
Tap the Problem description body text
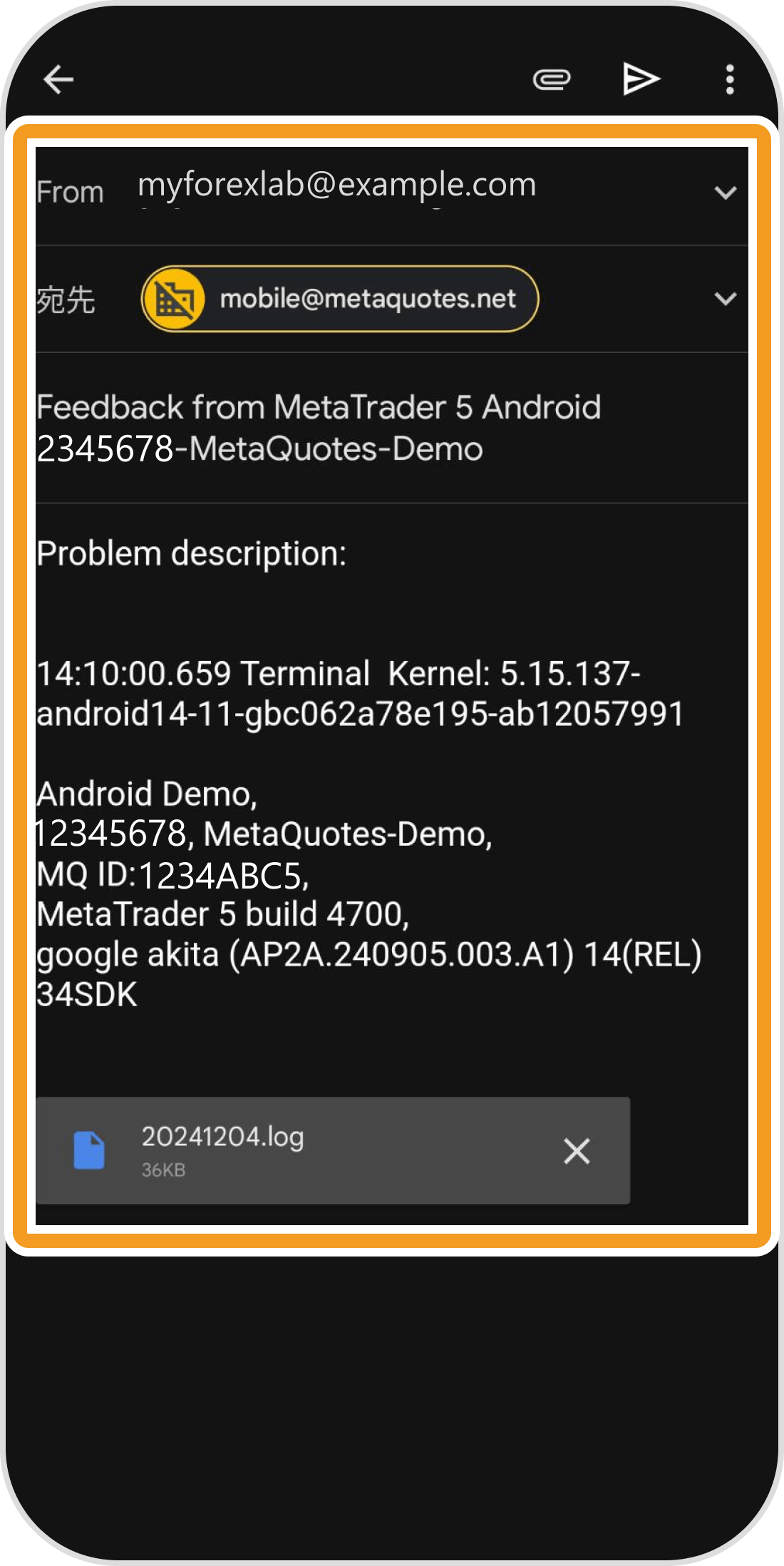[192, 553]
